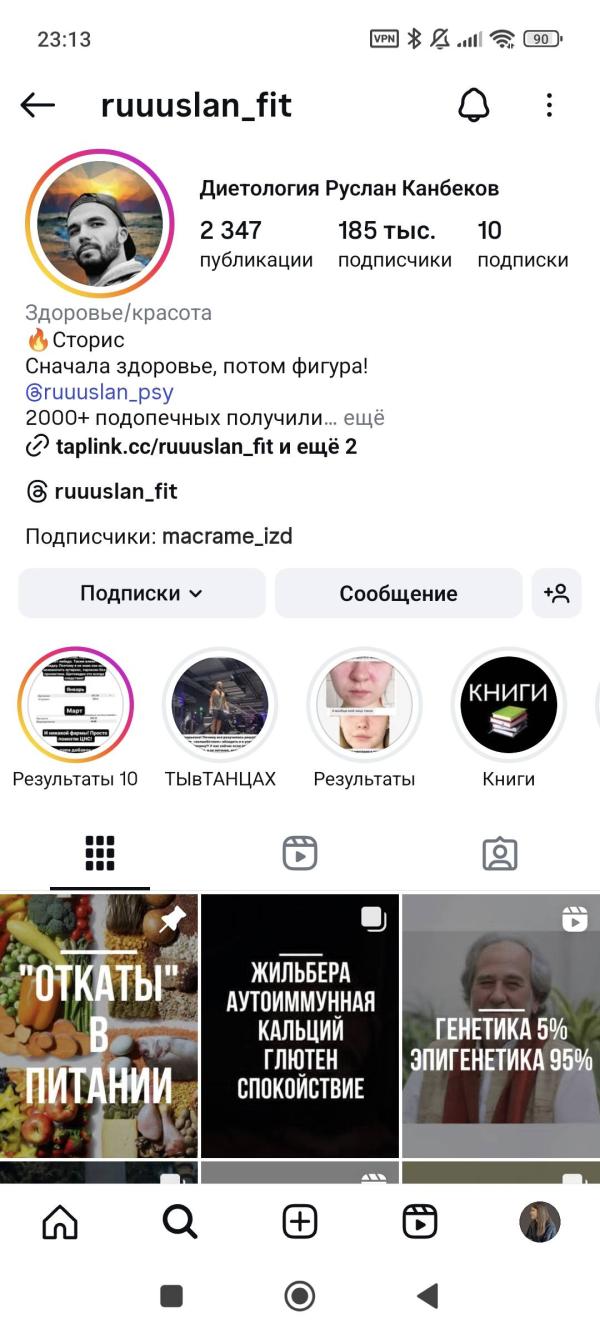Show suggested accounts with add-person button
The height and width of the screenshot is (1332, 600).
[556, 593]
